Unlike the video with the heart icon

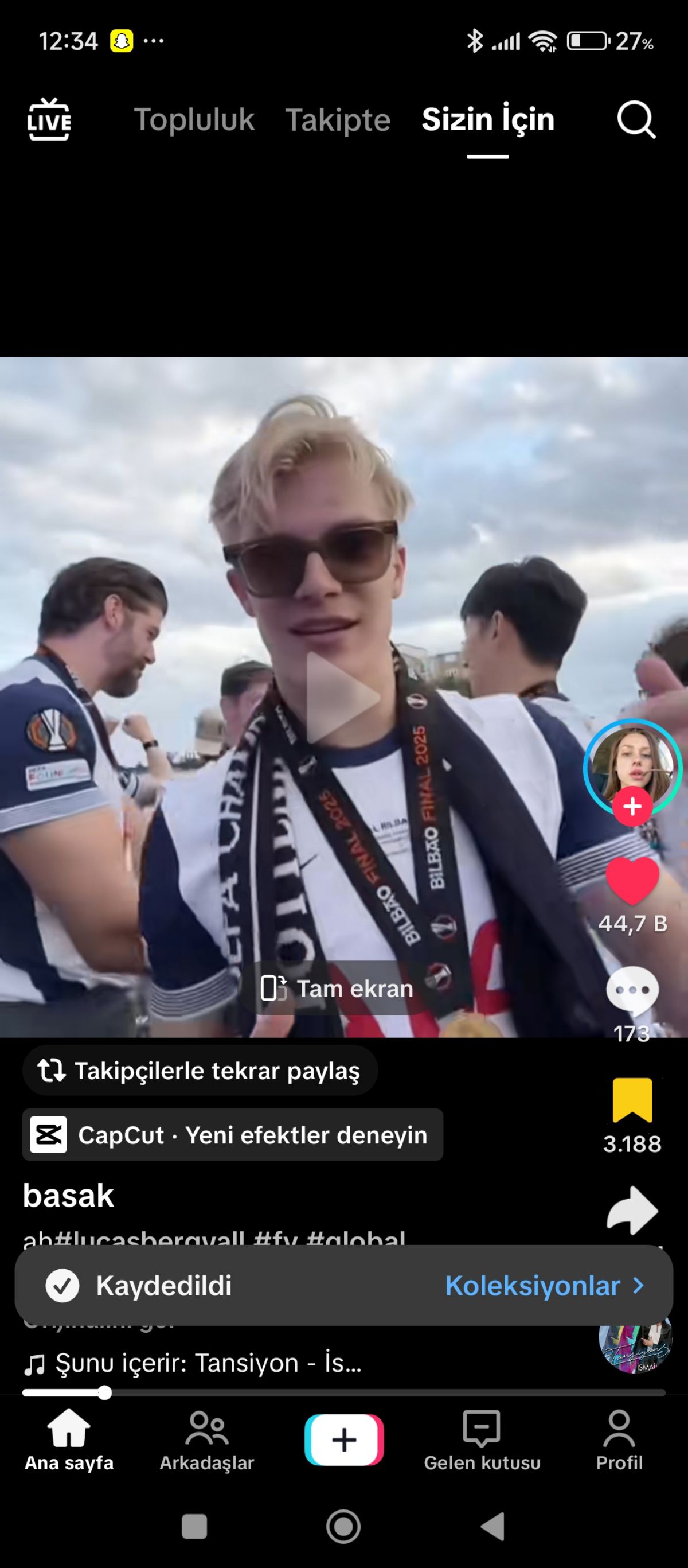pyautogui.click(x=632, y=881)
